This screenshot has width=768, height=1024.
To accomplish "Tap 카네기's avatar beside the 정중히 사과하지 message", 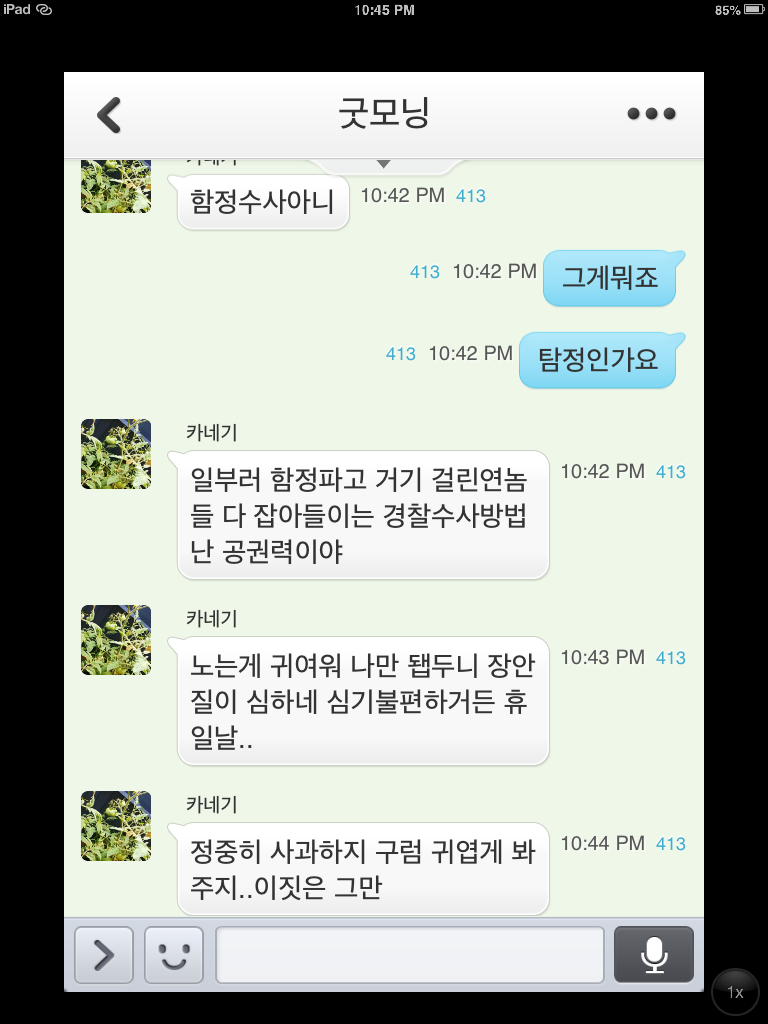I will (x=116, y=826).
